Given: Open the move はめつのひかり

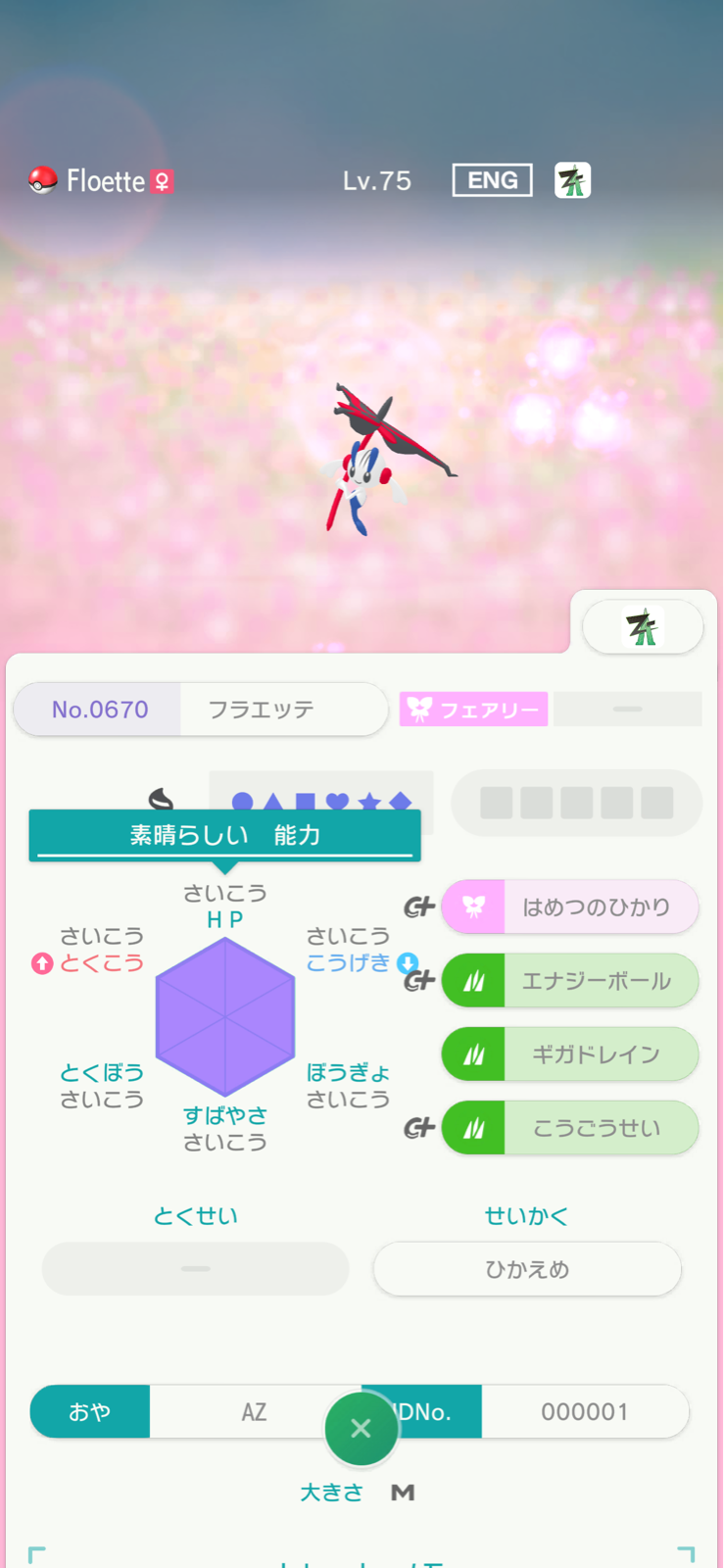Looking at the screenshot, I should (x=570, y=906).
